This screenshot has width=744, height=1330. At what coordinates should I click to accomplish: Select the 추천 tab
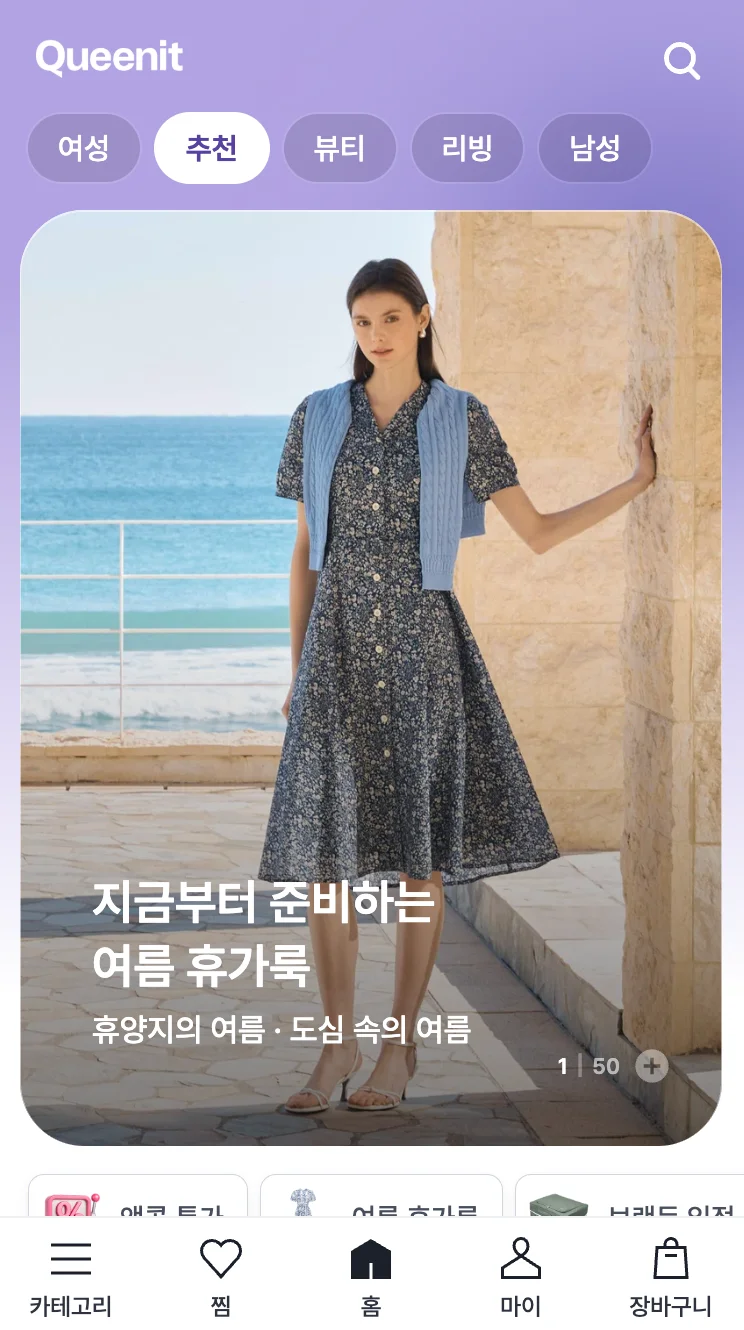point(212,148)
